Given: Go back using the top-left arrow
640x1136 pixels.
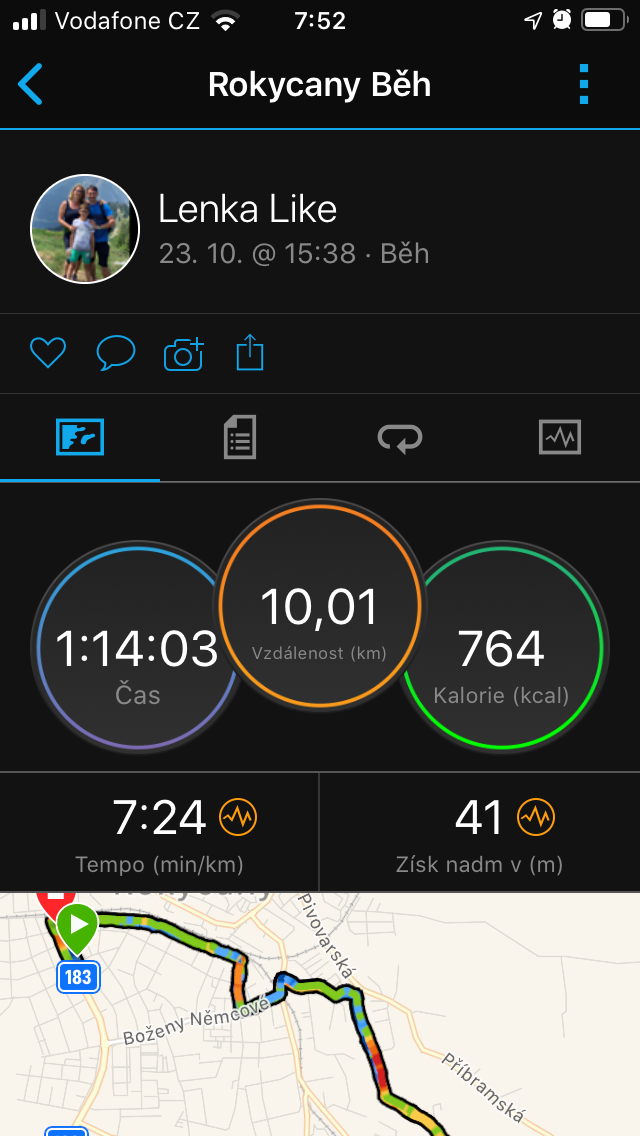Looking at the screenshot, I should click(x=30, y=84).
